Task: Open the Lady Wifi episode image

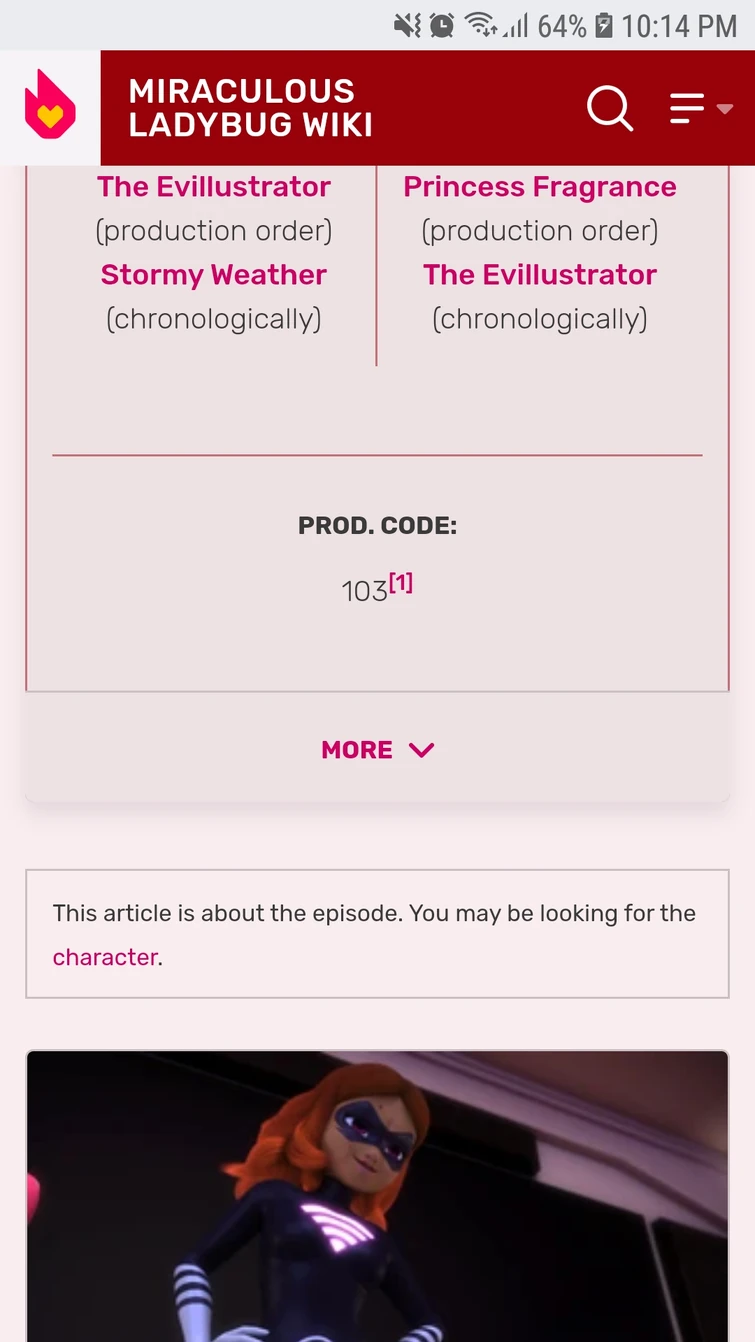Action: coord(378,1195)
